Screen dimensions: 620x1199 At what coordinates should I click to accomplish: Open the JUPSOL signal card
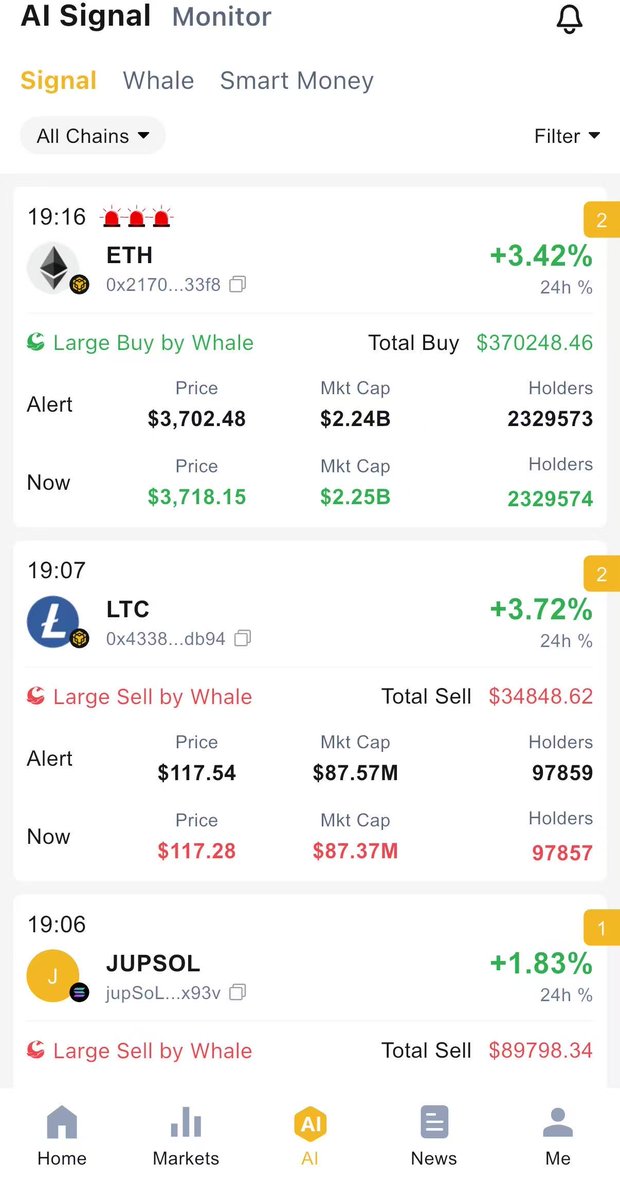click(x=310, y=991)
